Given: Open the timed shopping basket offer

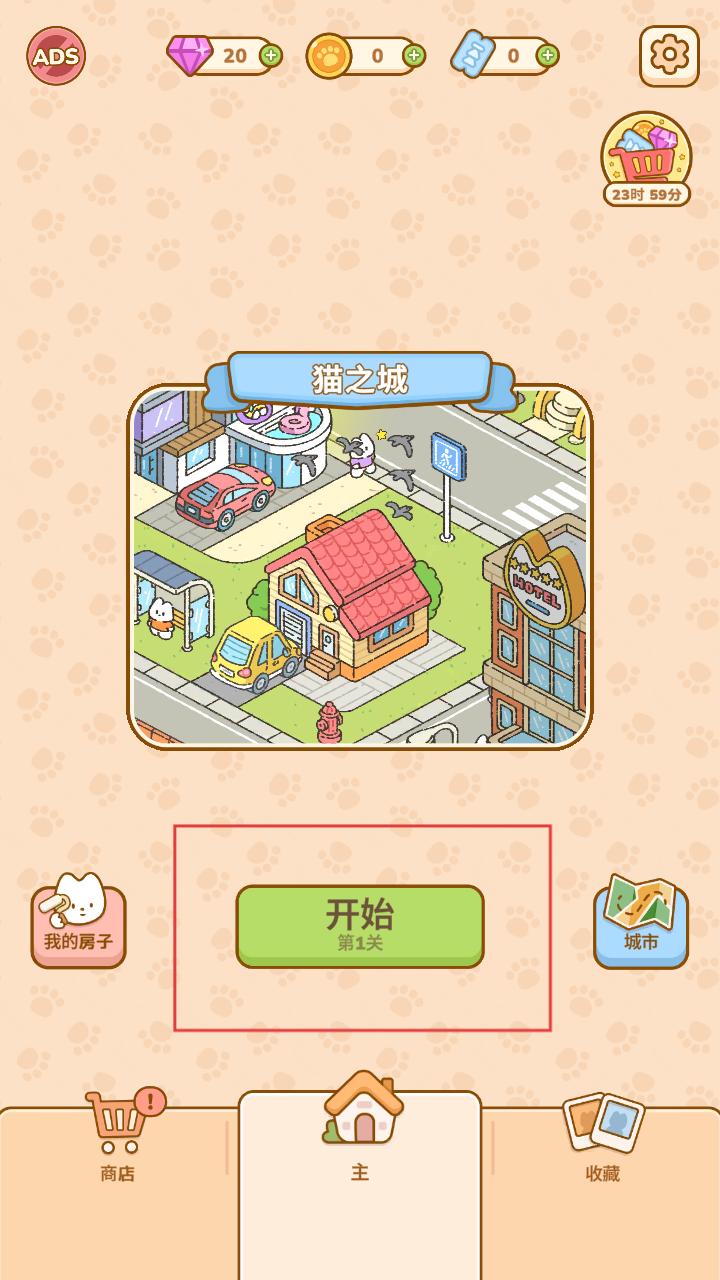Looking at the screenshot, I should 646,158.
